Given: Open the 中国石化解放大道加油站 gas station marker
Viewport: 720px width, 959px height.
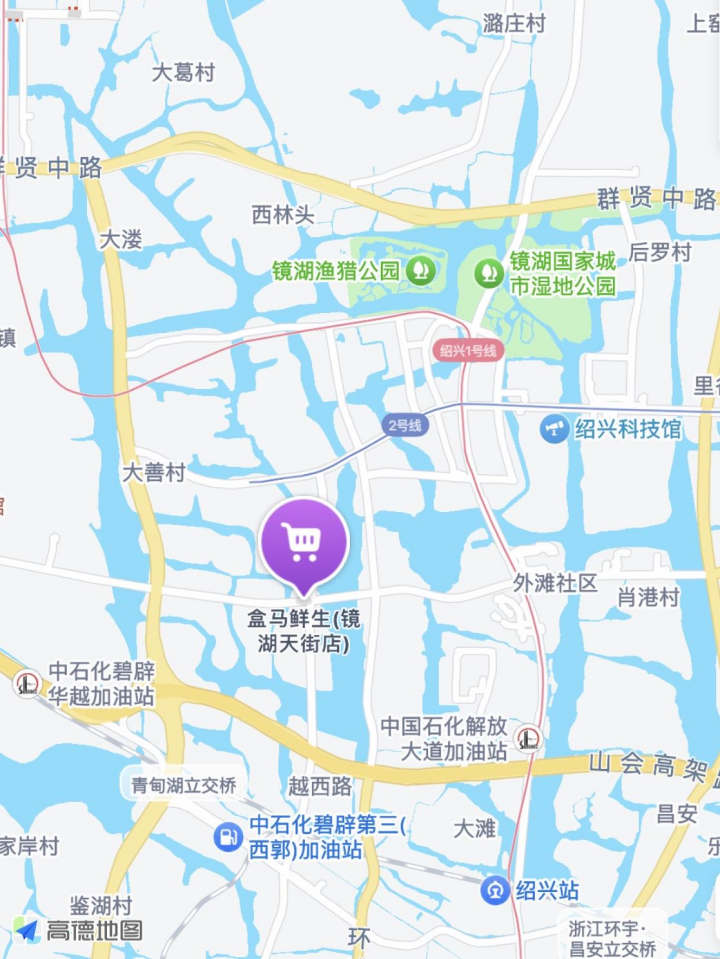Looking at the screenshot, I should pos(526,739).
